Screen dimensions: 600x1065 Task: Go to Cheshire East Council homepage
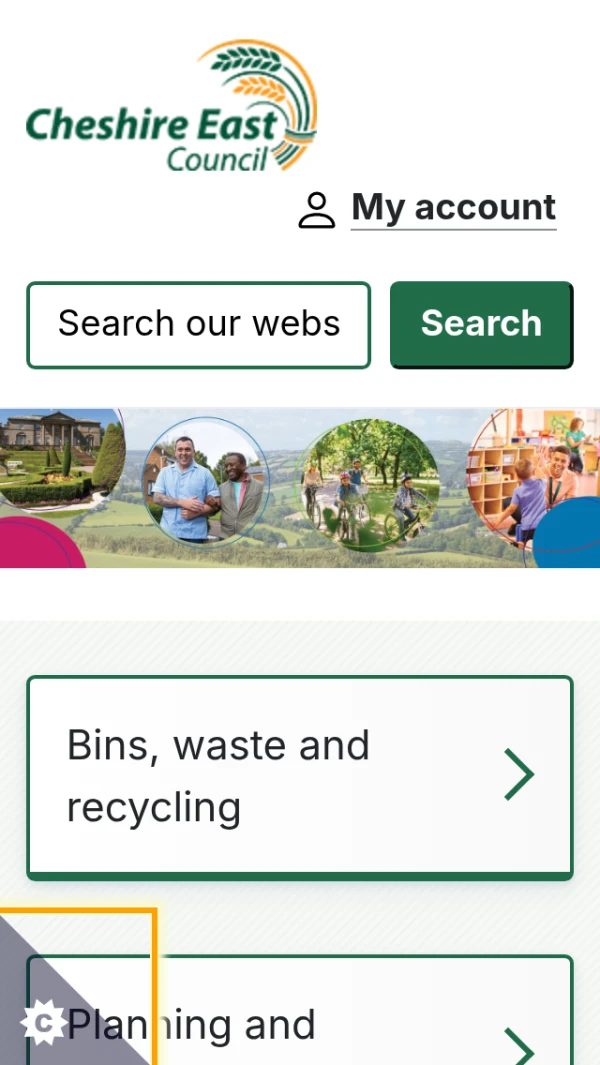pyautogui.click(x=170, y=108)
